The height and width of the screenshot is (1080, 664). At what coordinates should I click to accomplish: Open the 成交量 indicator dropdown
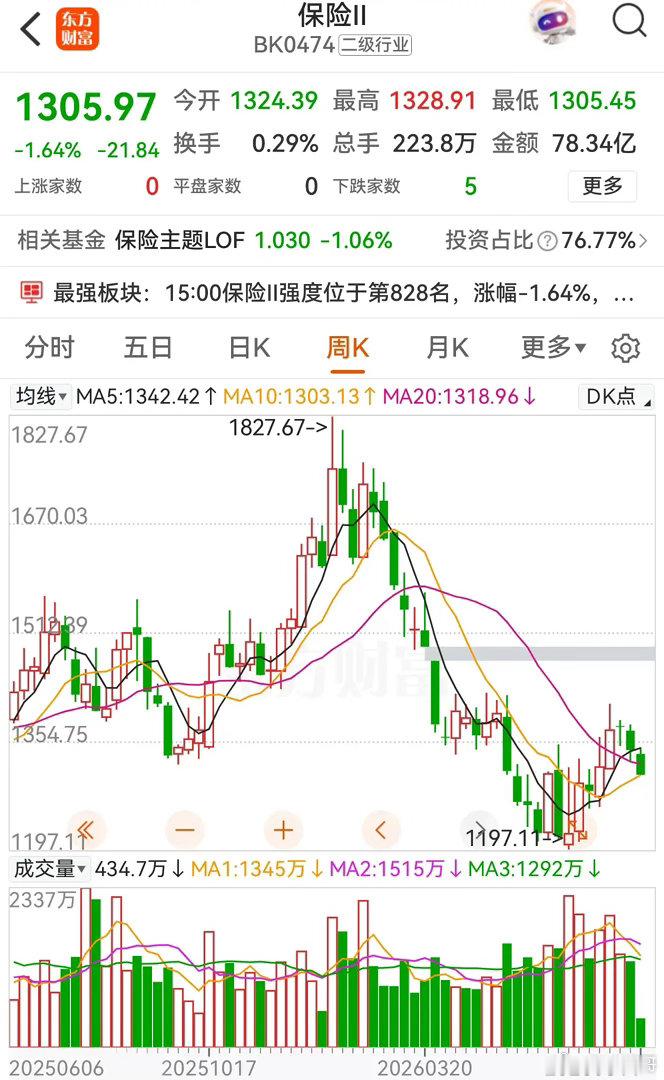pos(50,869)
